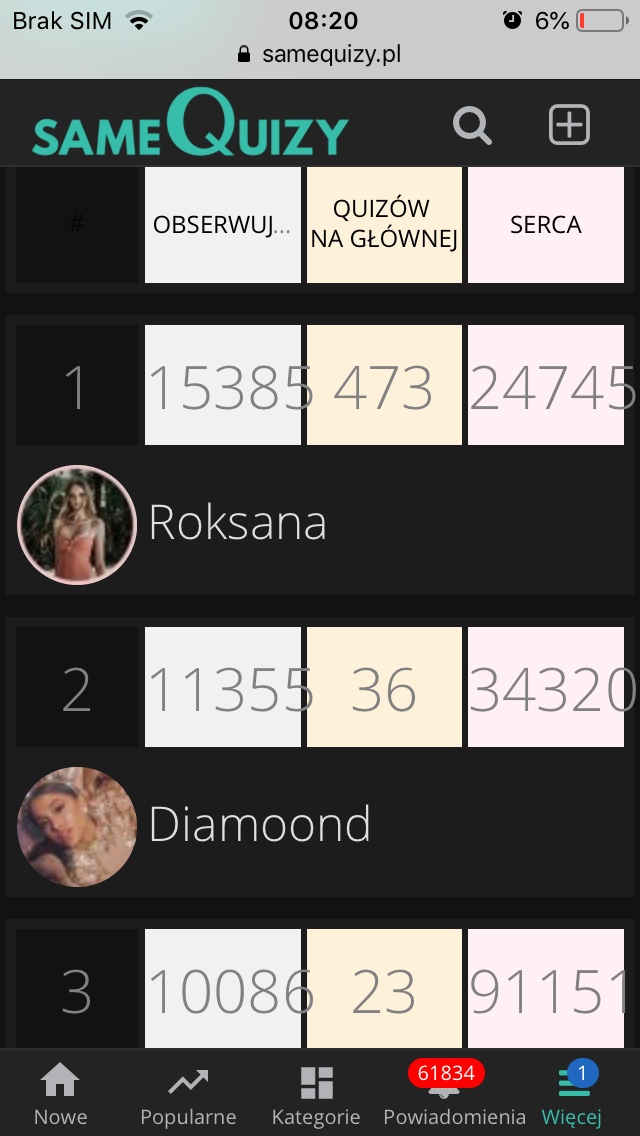
Task: Switch to the Nowe tab
Action: pyautogui.click(x=60, y=1095)
